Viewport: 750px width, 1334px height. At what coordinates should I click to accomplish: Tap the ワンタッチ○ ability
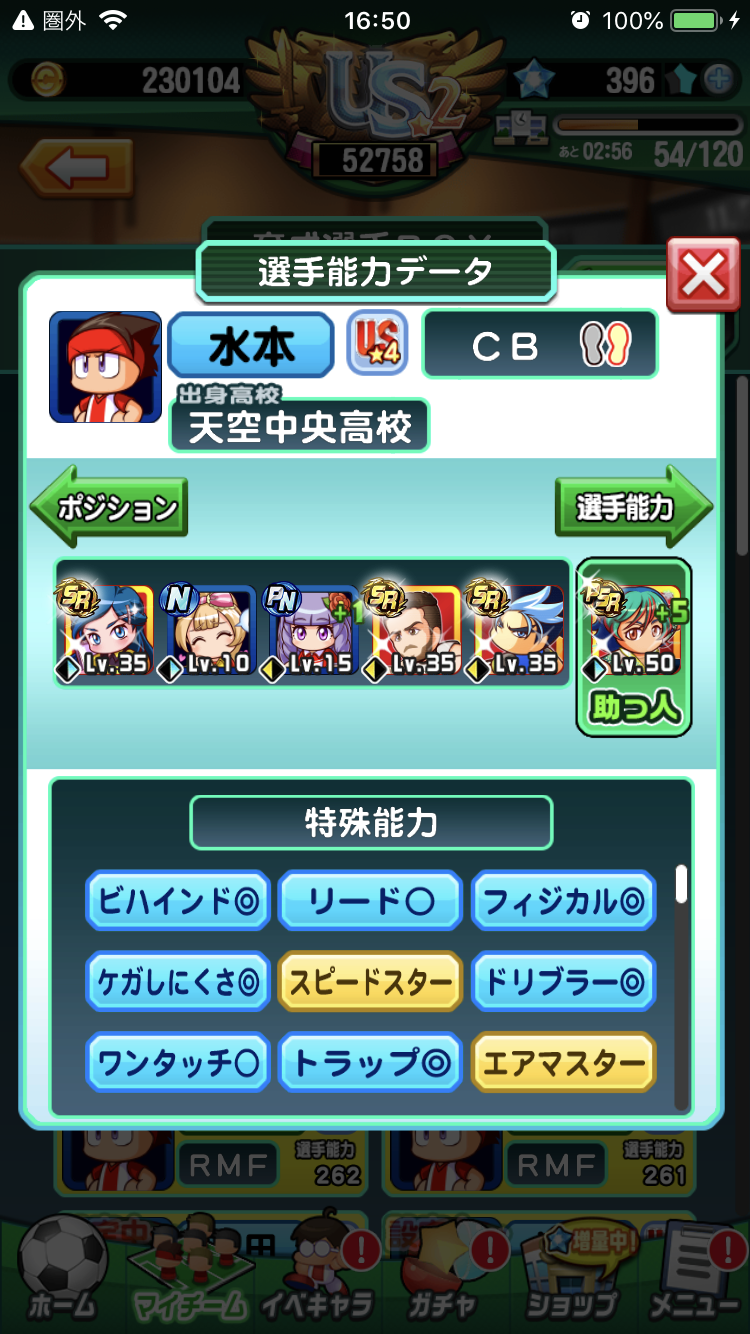click(x=177, y=1062)
